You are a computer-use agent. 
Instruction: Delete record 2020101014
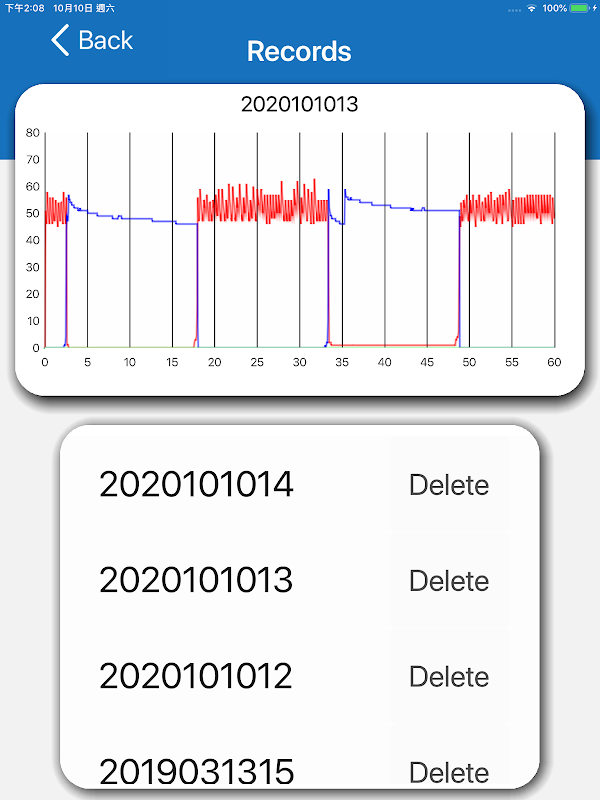pos(449,485)
